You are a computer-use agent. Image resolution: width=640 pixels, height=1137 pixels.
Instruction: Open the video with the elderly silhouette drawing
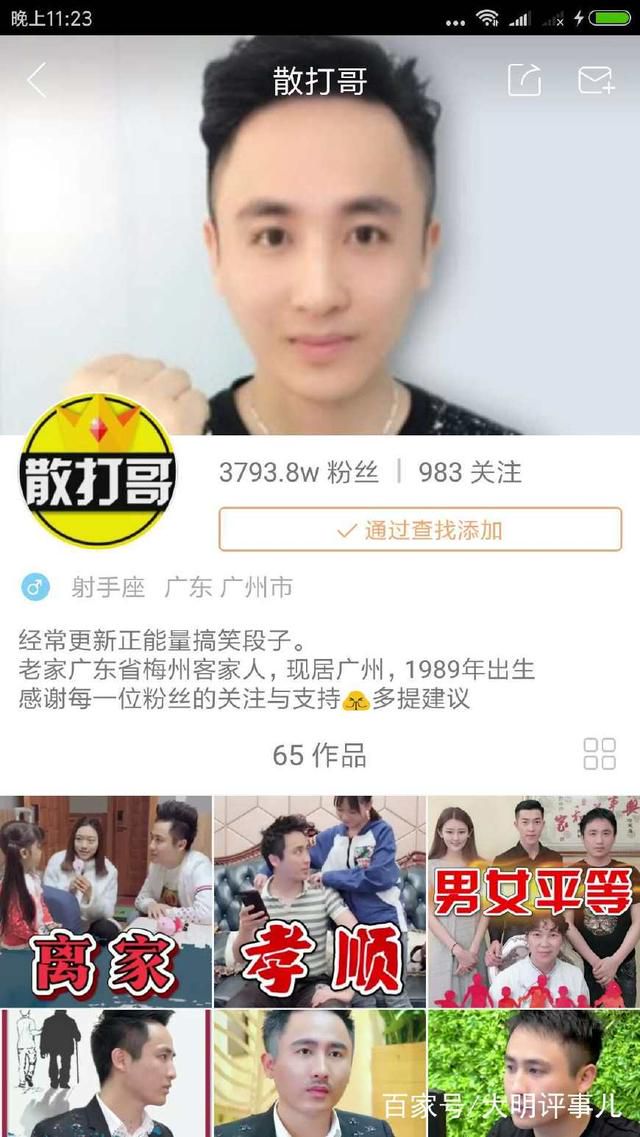(x=106, y=1073)
